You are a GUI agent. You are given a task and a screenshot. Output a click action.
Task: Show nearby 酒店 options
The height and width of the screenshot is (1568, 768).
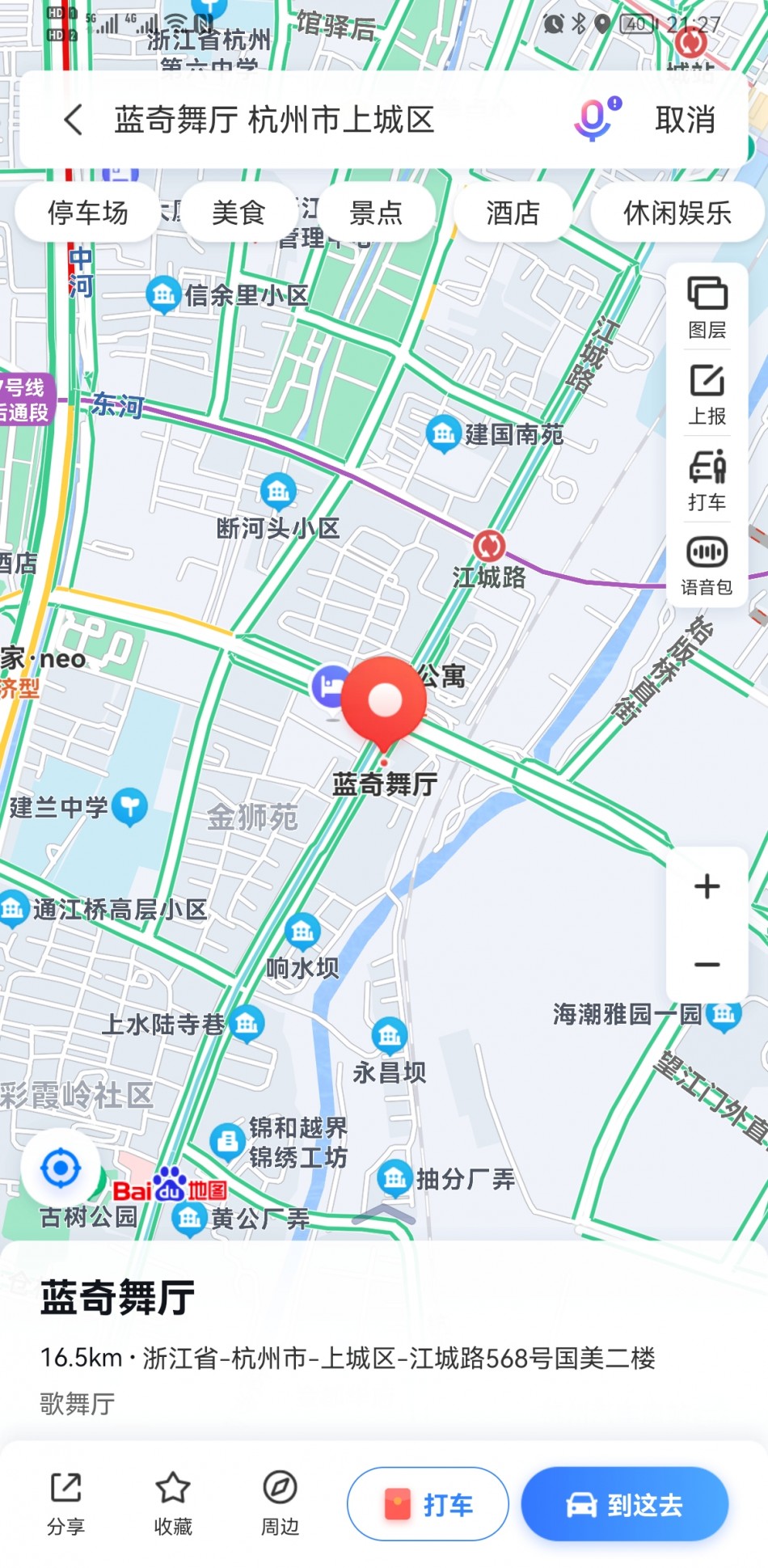pyautogui.click(x=513, y=213)
